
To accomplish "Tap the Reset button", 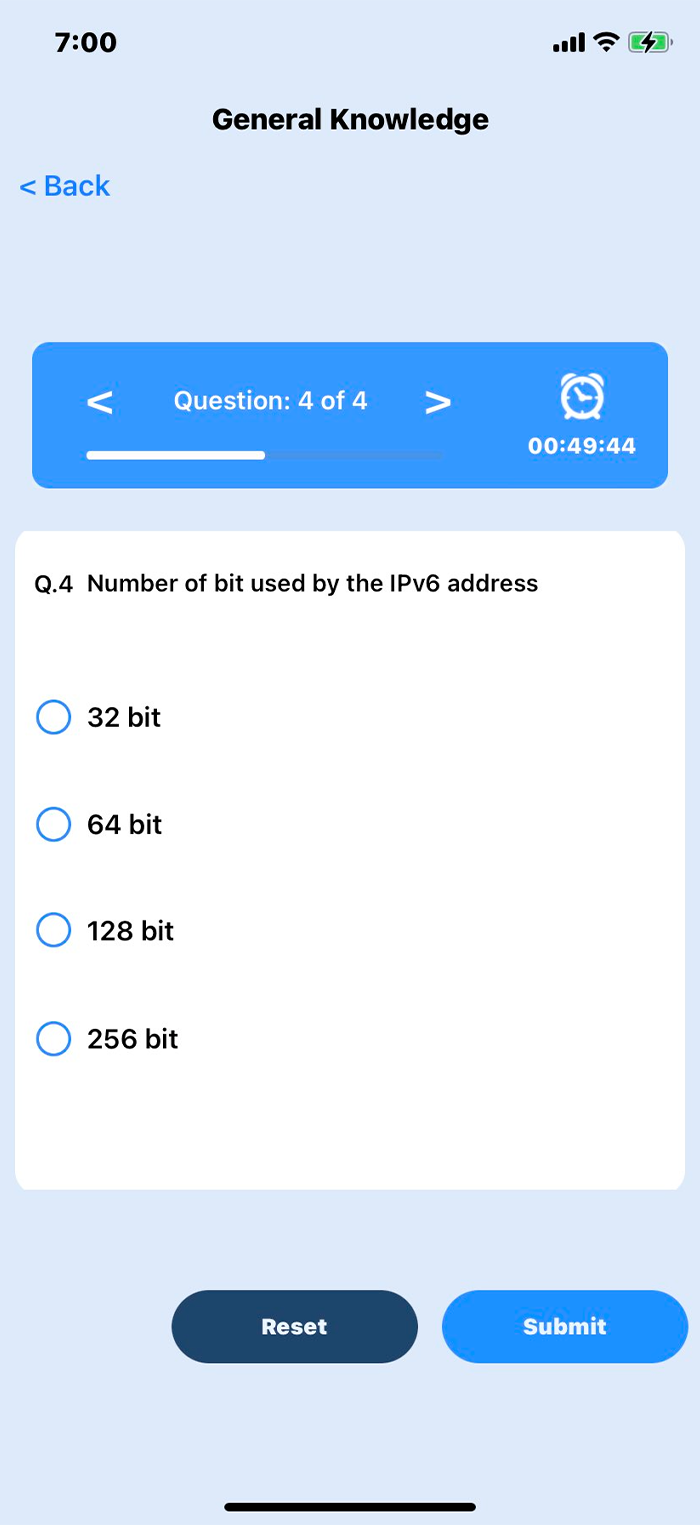I will point(294,1326).
